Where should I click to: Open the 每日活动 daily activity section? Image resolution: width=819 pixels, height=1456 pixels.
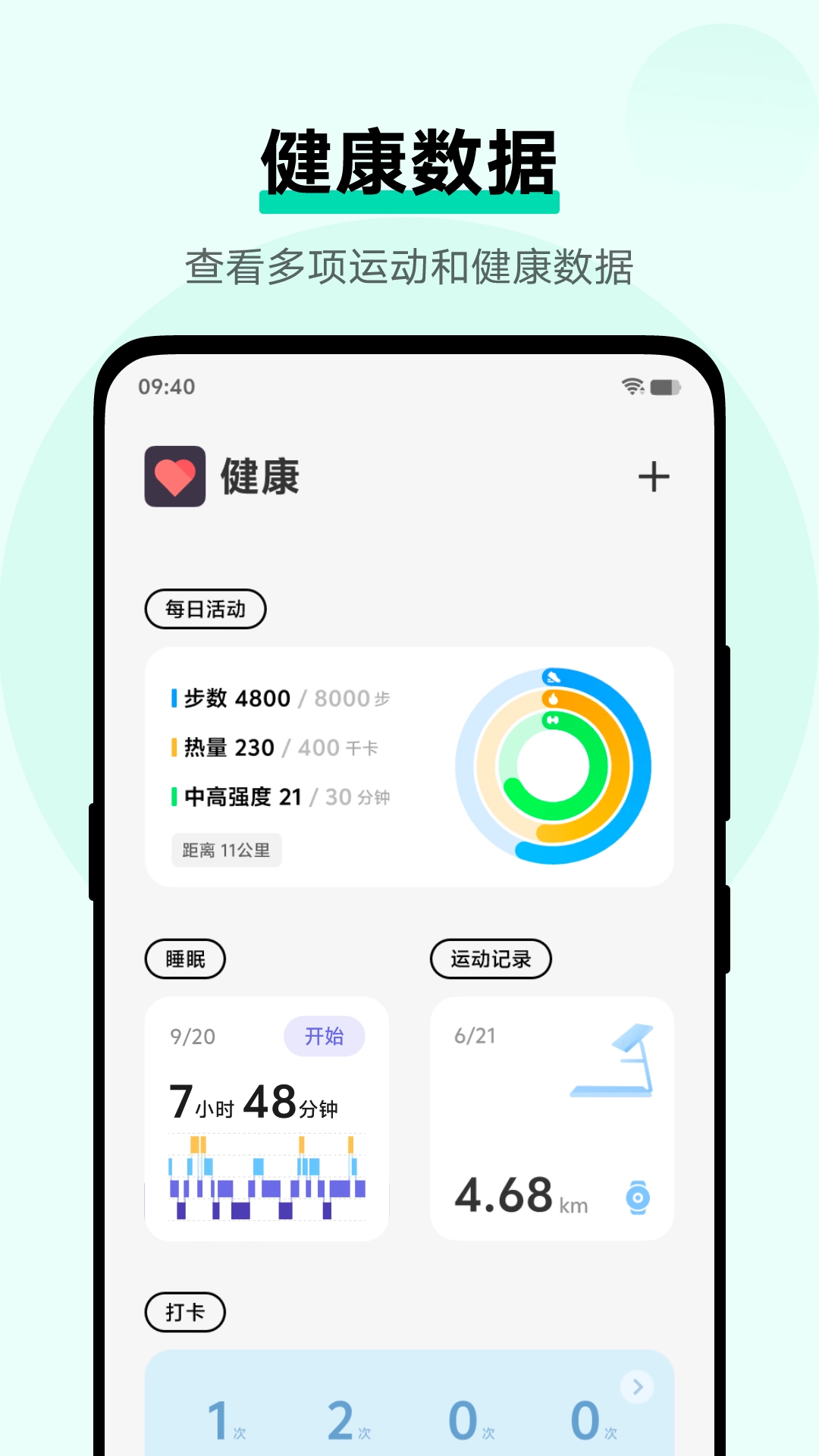pyautogui.click(x=206, y=609)
